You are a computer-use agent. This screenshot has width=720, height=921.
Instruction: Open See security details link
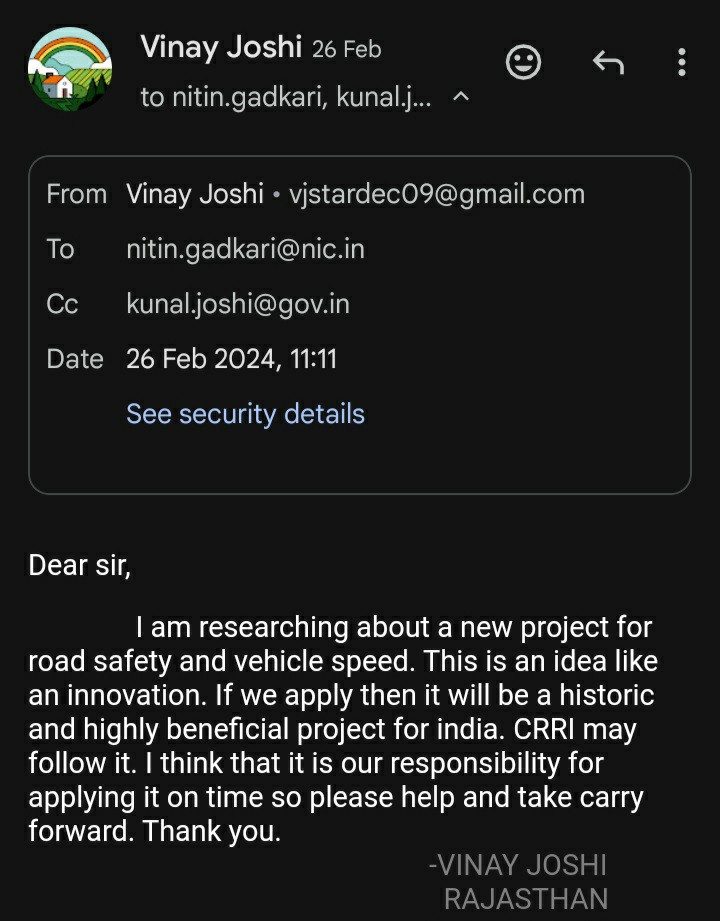tap(245, 414)
